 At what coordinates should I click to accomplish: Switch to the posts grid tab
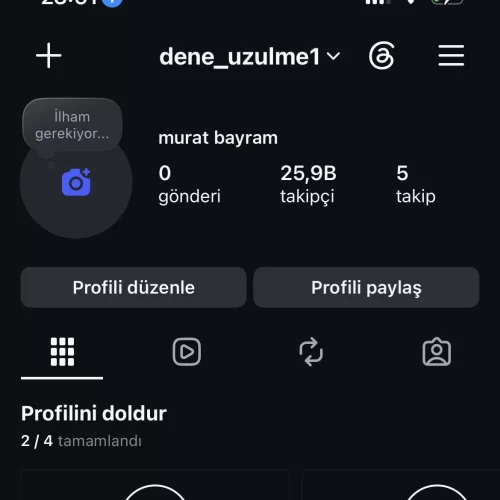62,352
